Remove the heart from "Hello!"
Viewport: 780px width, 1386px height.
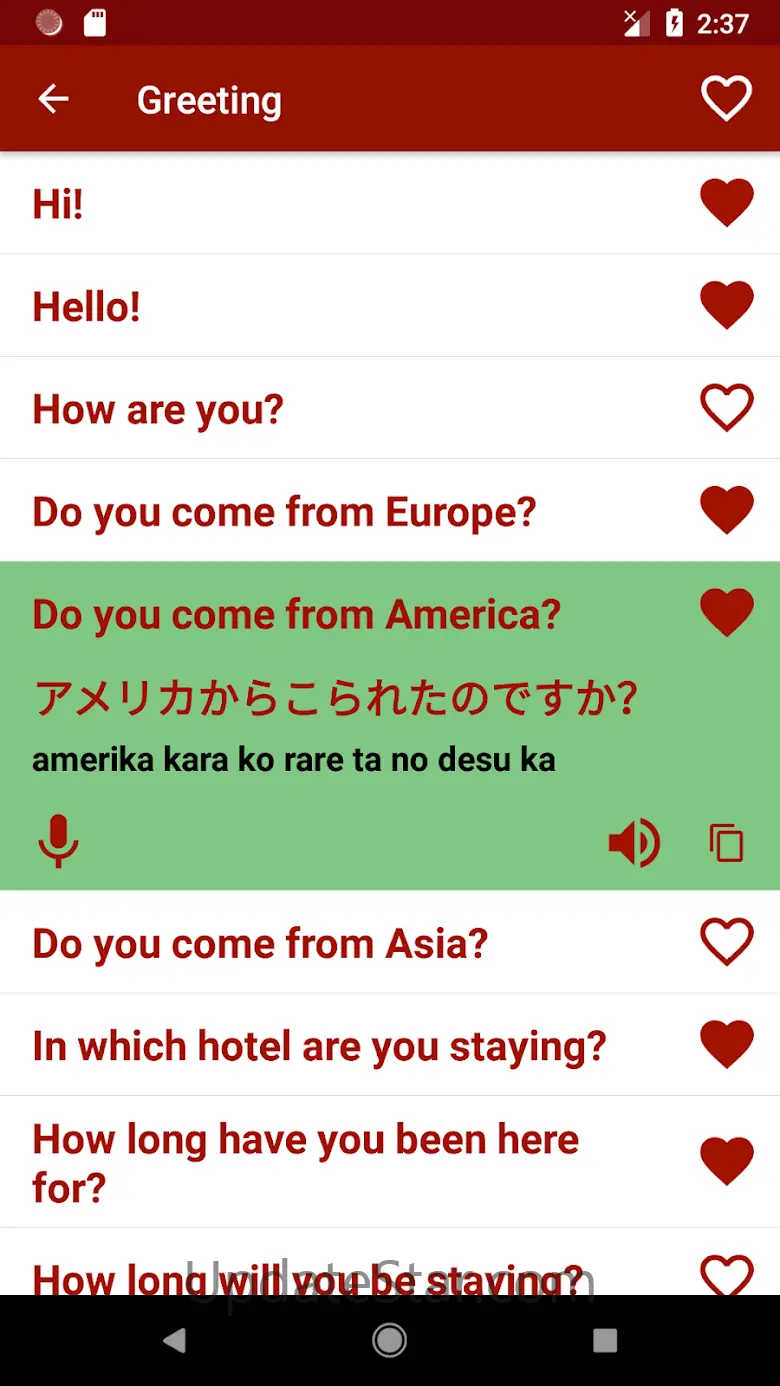pos(726,306)
